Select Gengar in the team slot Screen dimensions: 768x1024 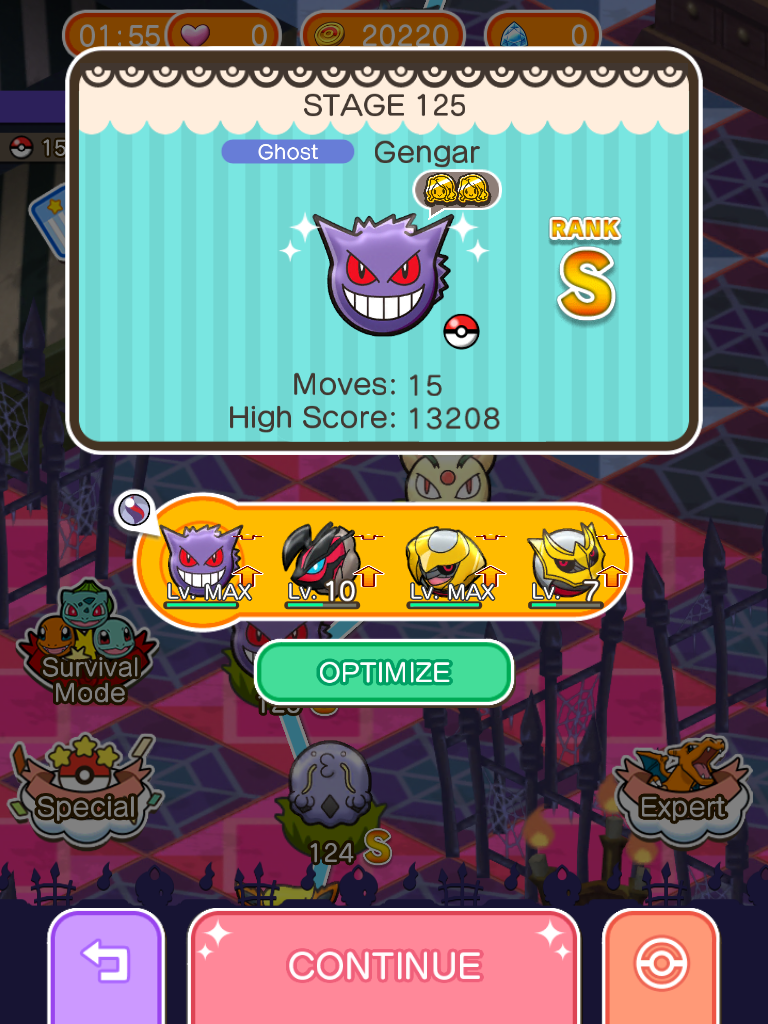tap(204, 563)
